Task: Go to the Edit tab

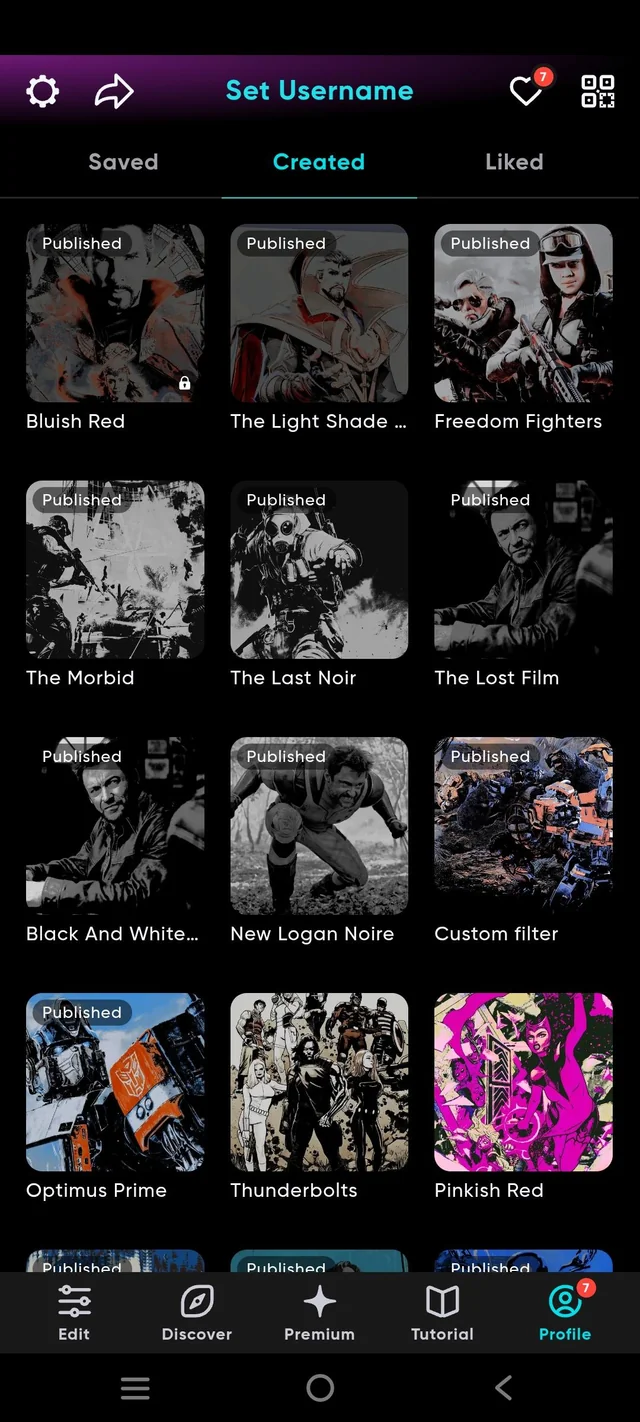Action: click(74, 1313)
